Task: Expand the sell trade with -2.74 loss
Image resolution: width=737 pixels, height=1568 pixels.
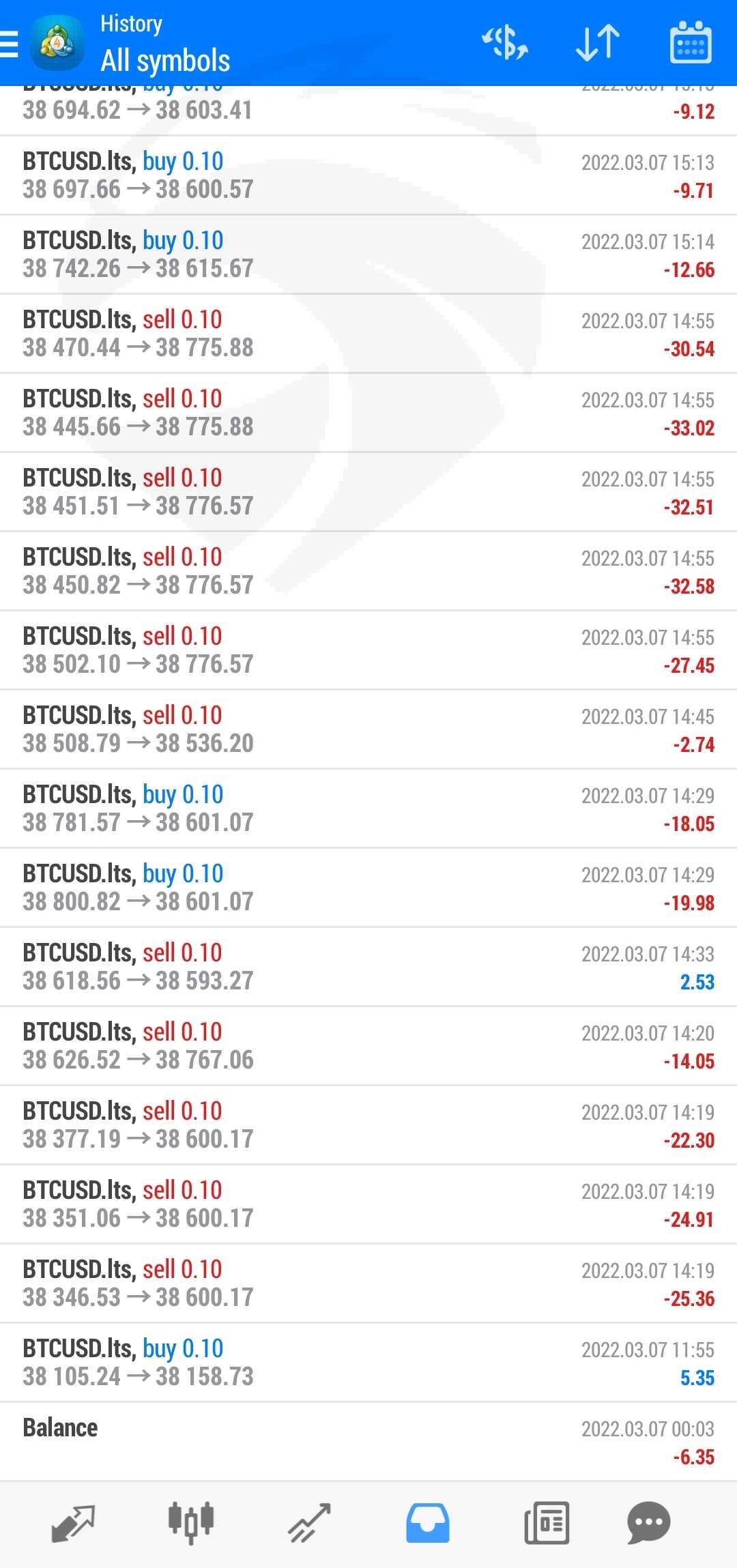Action: (x=369, y=729)
